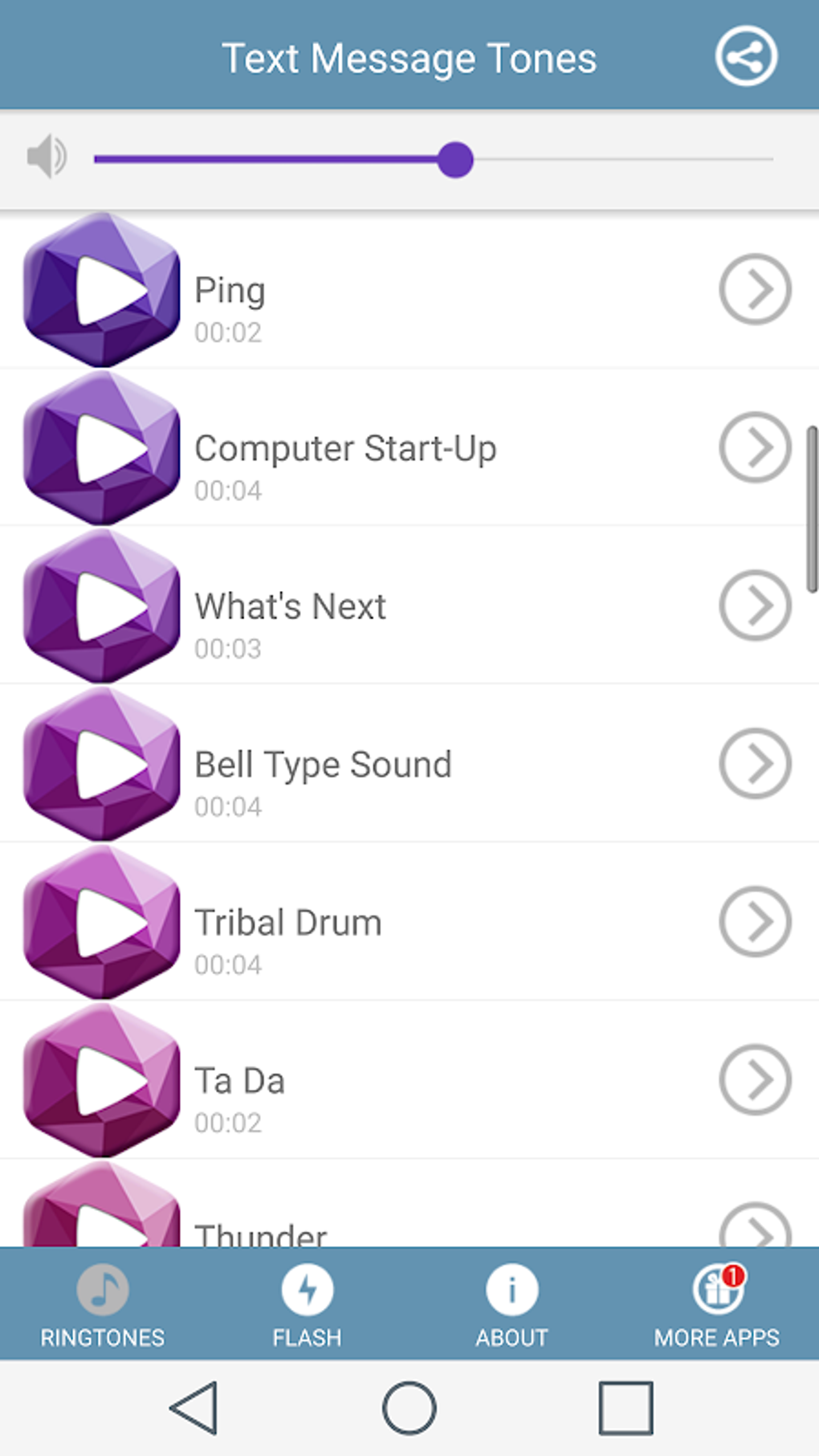Screen dimensions: 819x1456
Task: Play the Ping tone
Action: coord(102,290)
